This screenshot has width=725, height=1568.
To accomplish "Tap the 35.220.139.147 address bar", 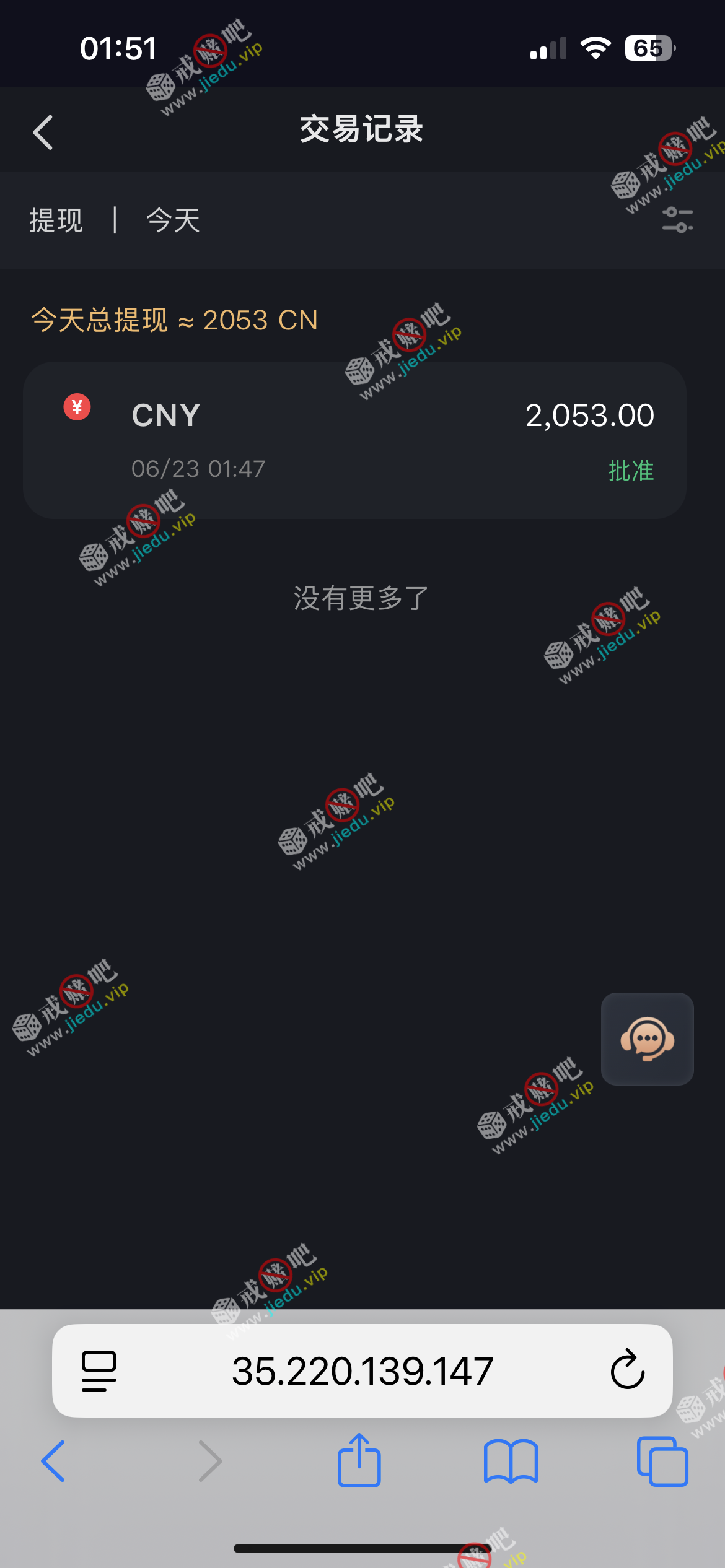I will 362,1370.
